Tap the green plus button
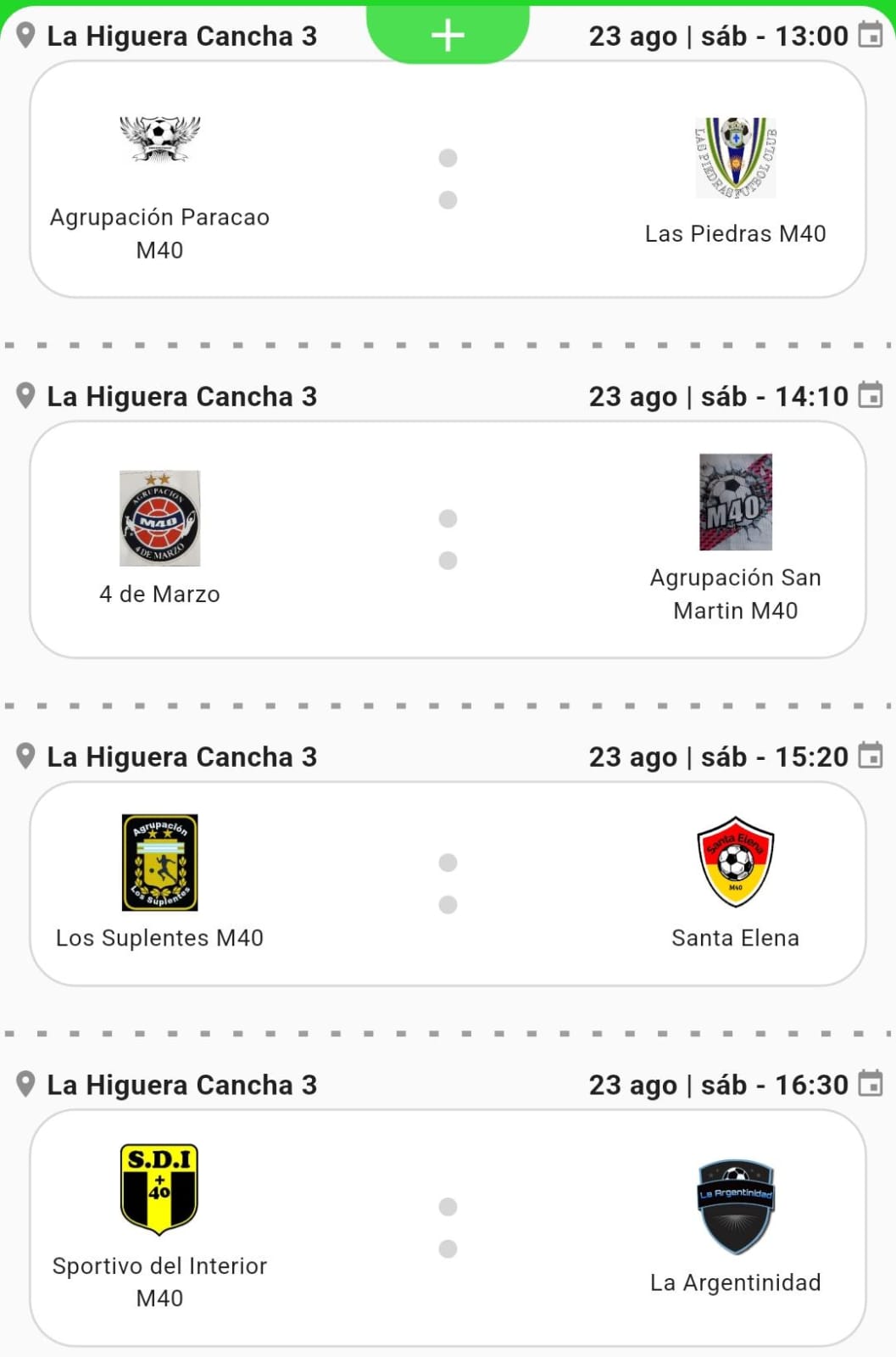Screen dimensions: 896x1357 (448, 36)
